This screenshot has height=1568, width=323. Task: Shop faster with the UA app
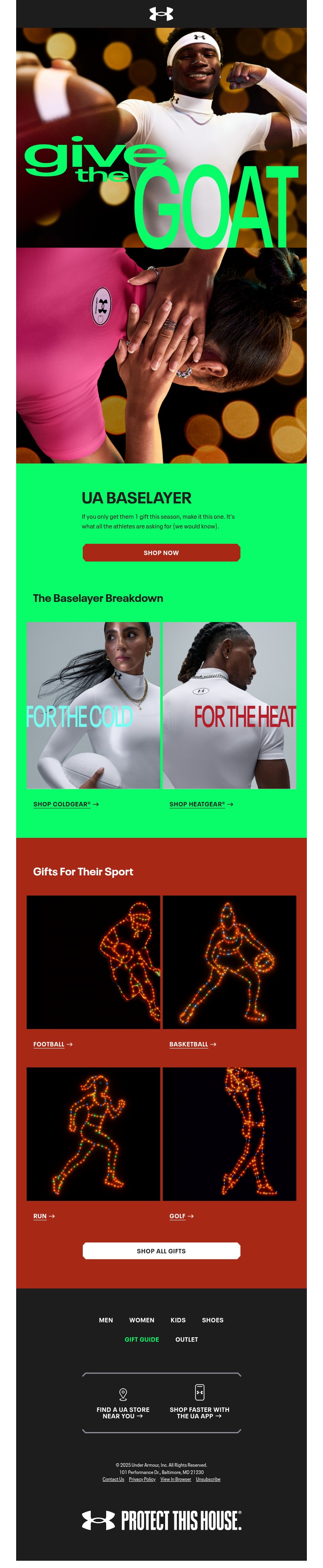click(x=199, y=1412)
